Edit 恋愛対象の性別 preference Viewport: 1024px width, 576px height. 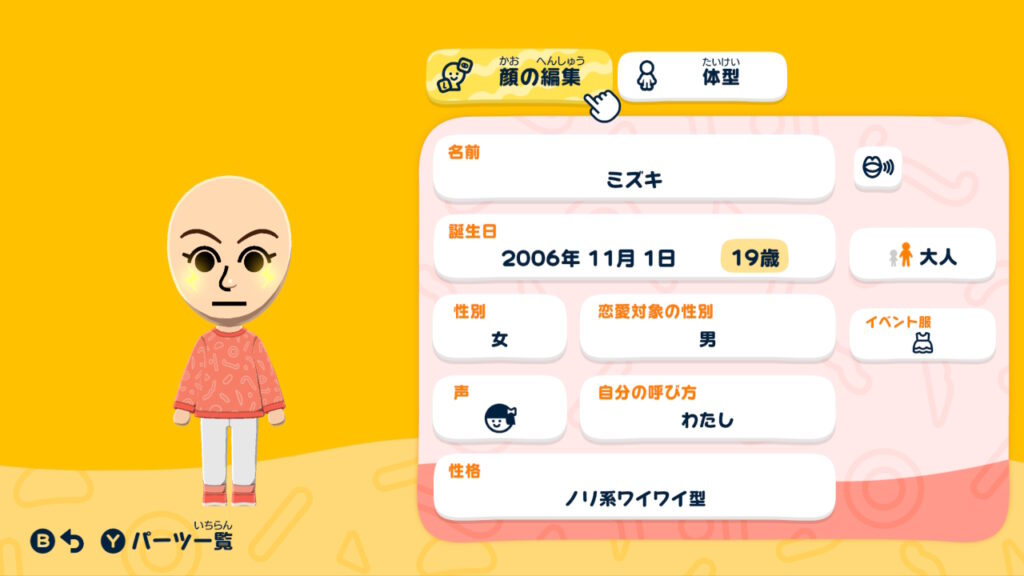pos(707,328)
